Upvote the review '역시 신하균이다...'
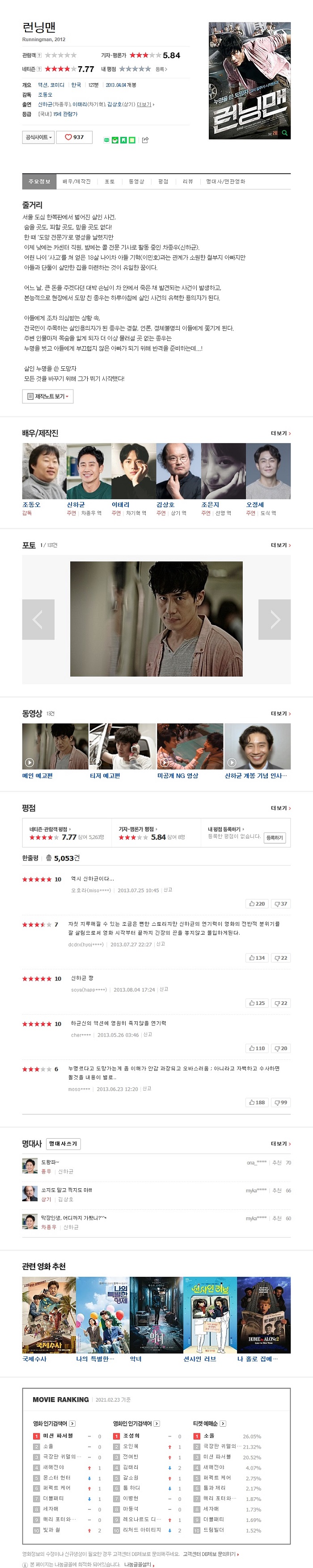The height and width of the screenshot is (1568, 313). pos(256,904)
